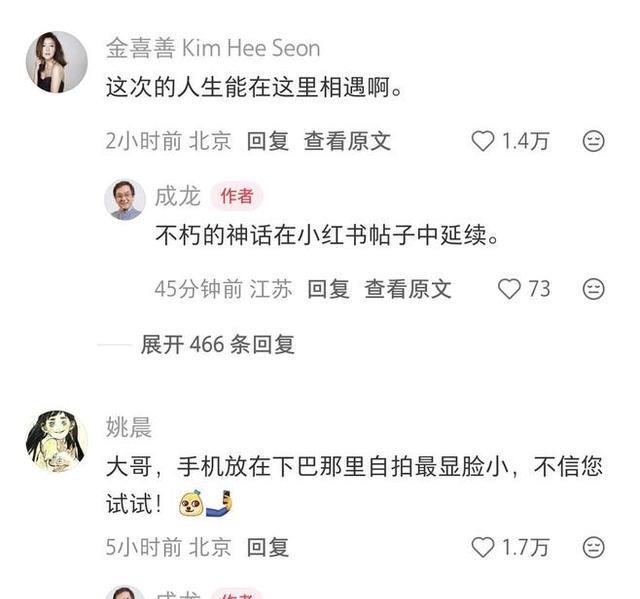View original text of 成龙's reply

click(407, 289)
